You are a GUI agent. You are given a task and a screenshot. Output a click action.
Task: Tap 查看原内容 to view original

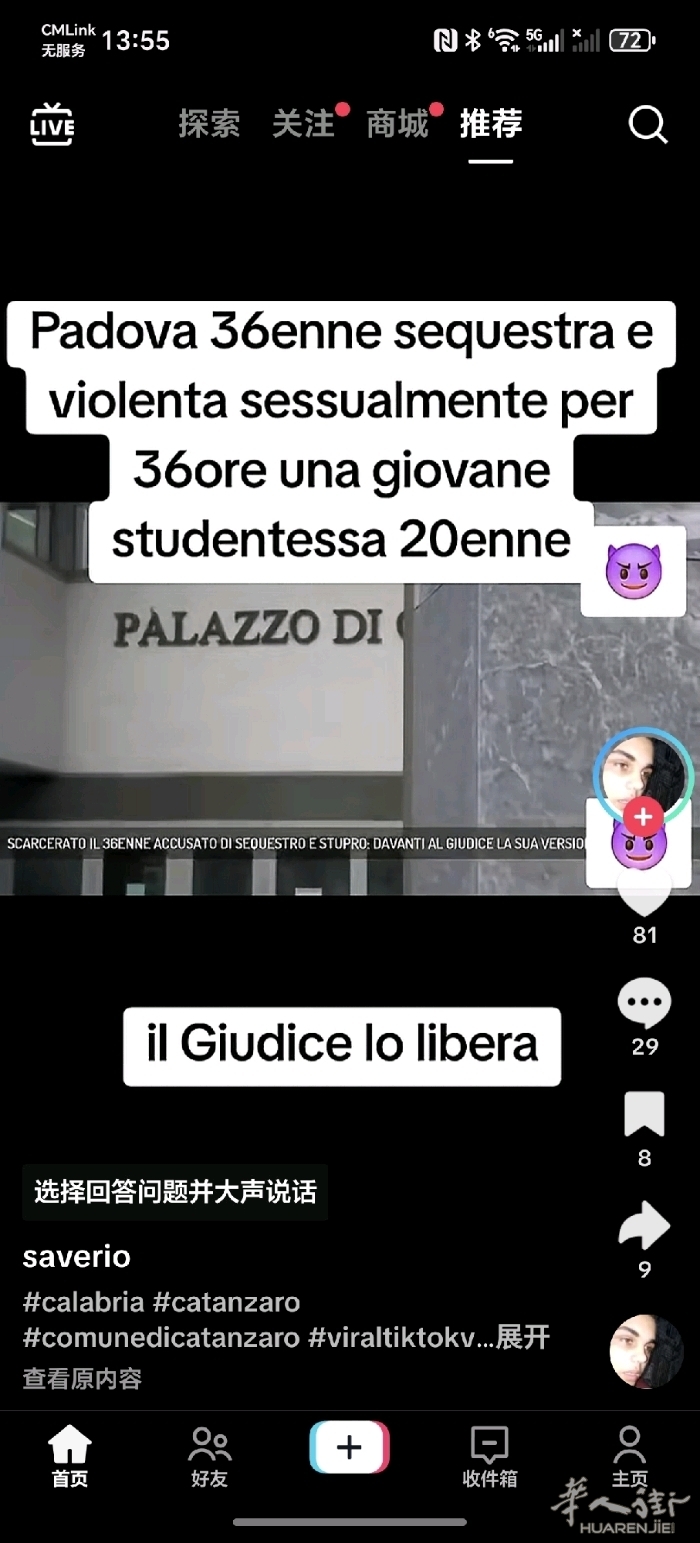(82, 1379)
